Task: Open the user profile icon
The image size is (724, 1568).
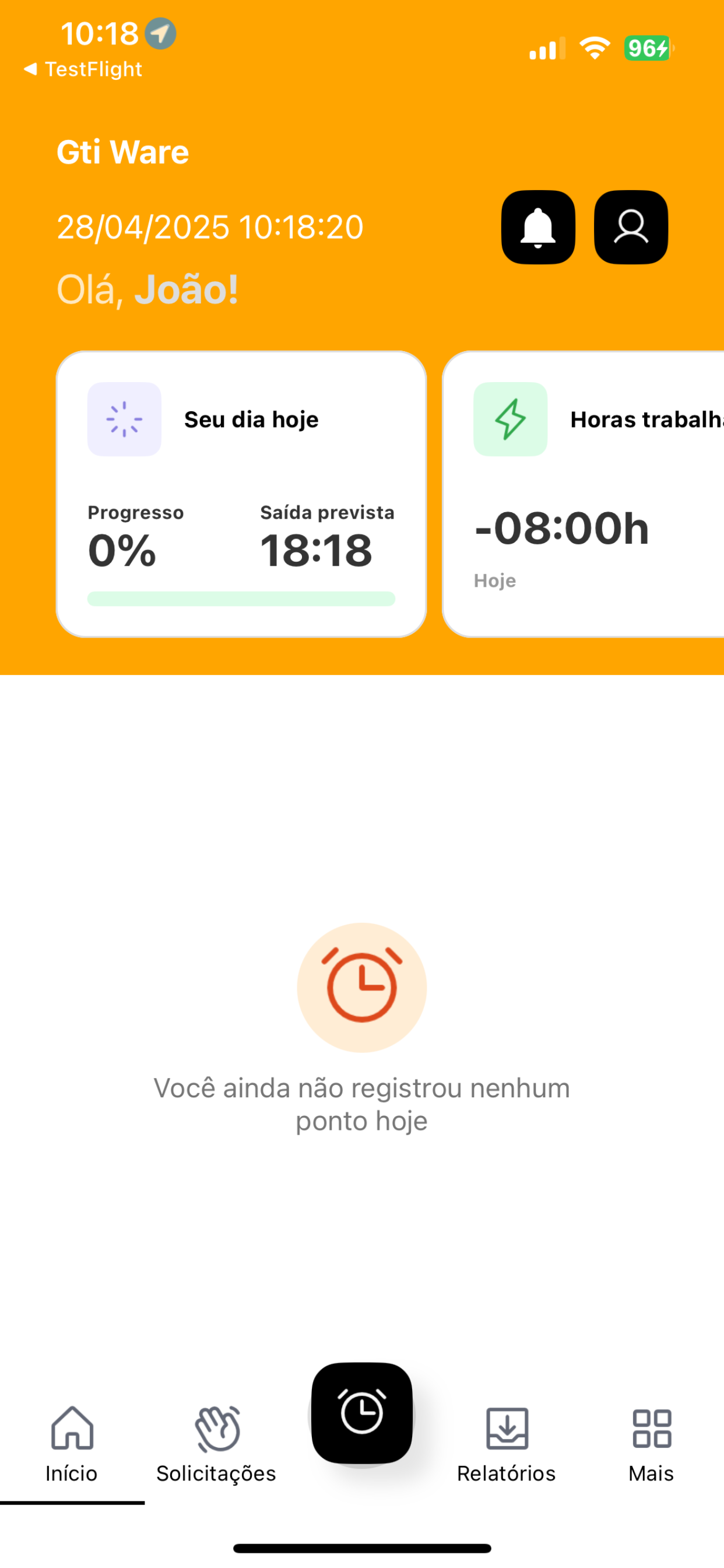Action: [x=631, y=227]
